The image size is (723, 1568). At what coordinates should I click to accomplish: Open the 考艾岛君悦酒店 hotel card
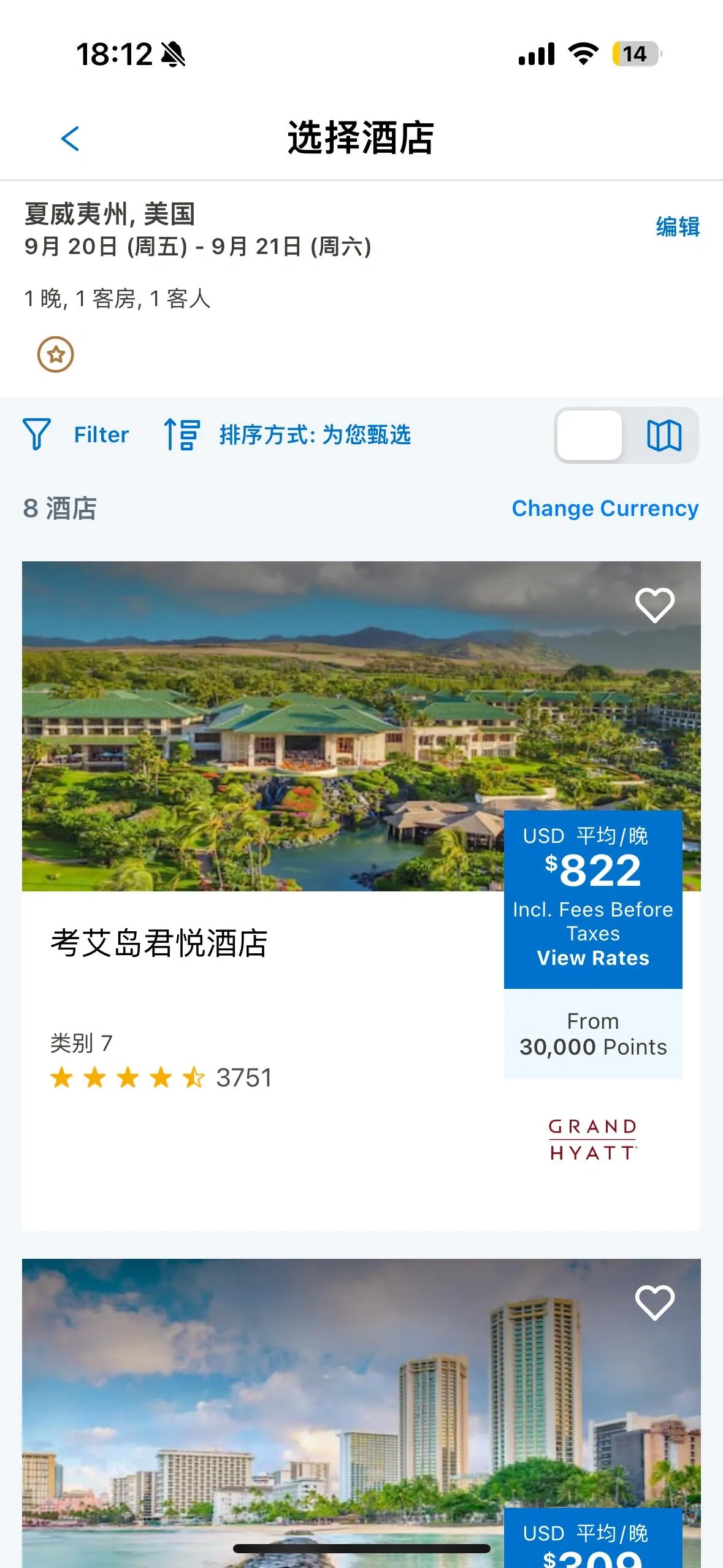tap(159, 943)
